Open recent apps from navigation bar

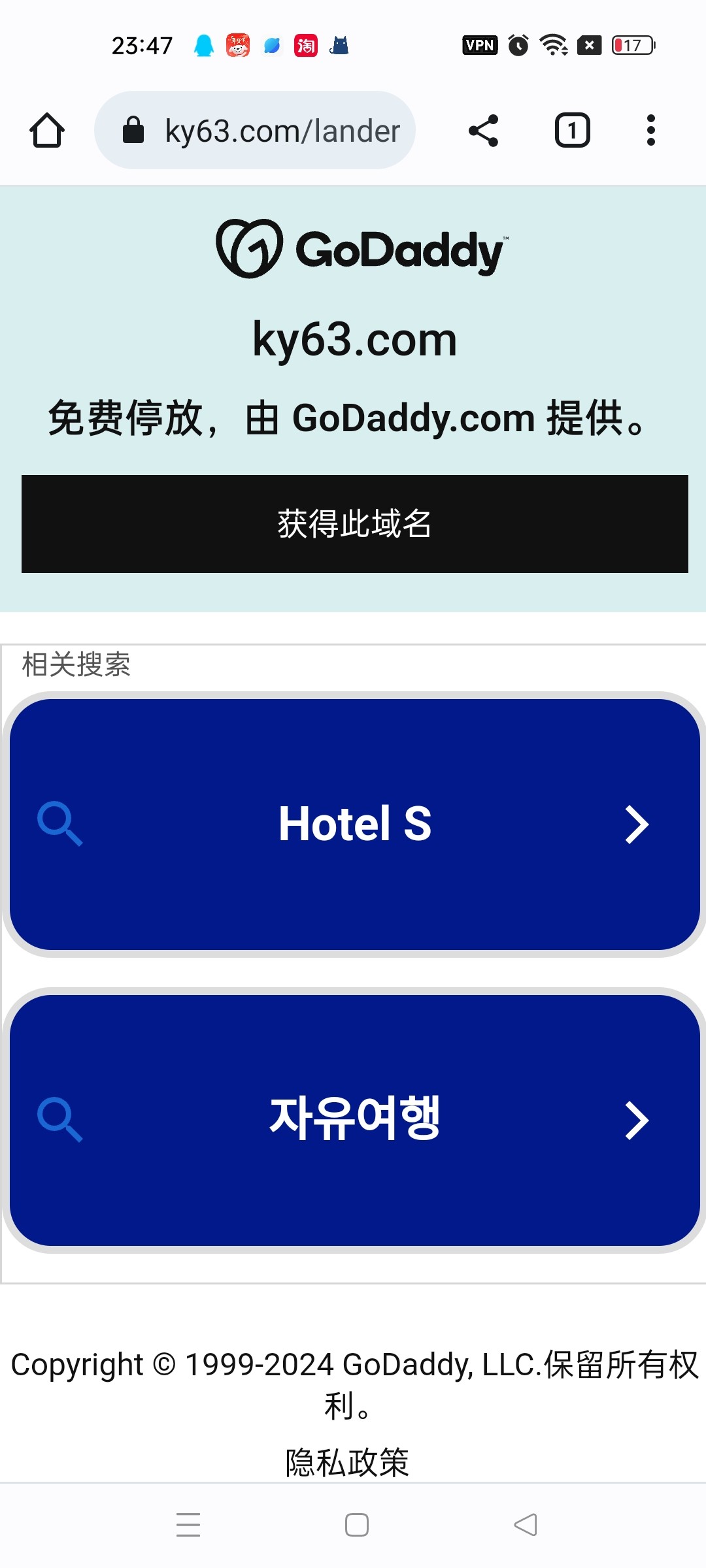[x=188, y=1525]
